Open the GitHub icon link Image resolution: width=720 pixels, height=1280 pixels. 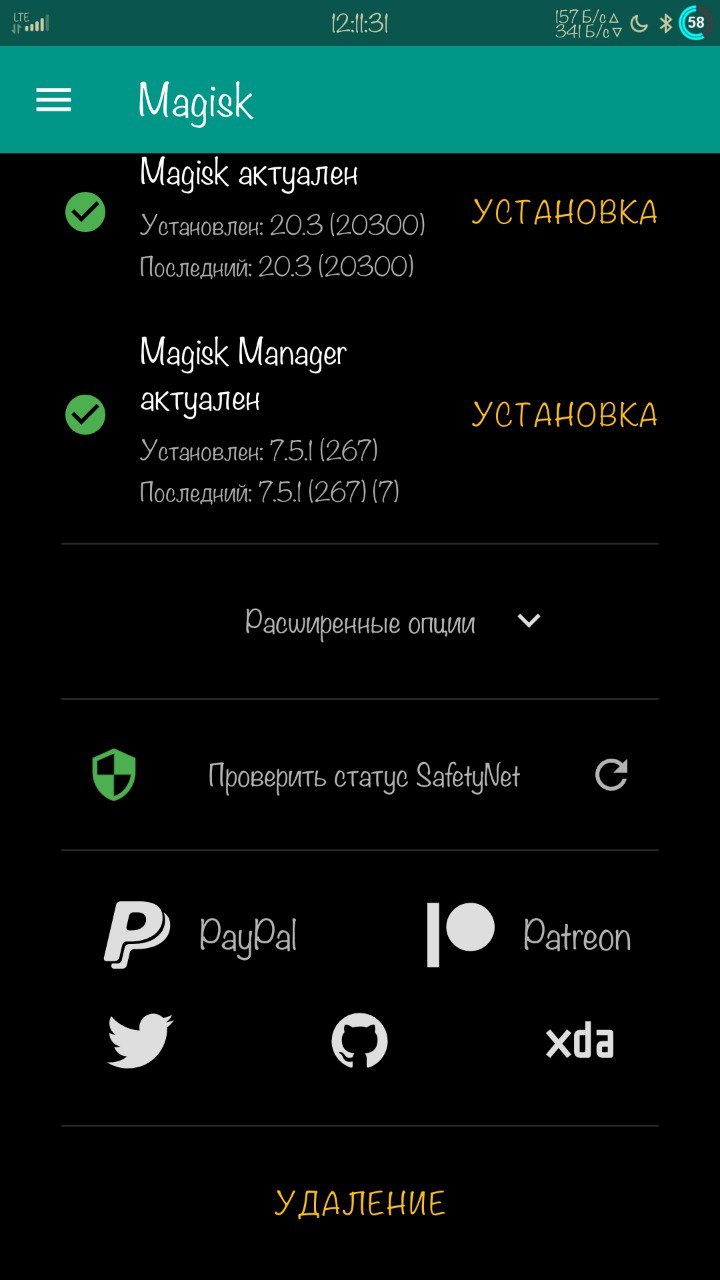click(360, 1041)
